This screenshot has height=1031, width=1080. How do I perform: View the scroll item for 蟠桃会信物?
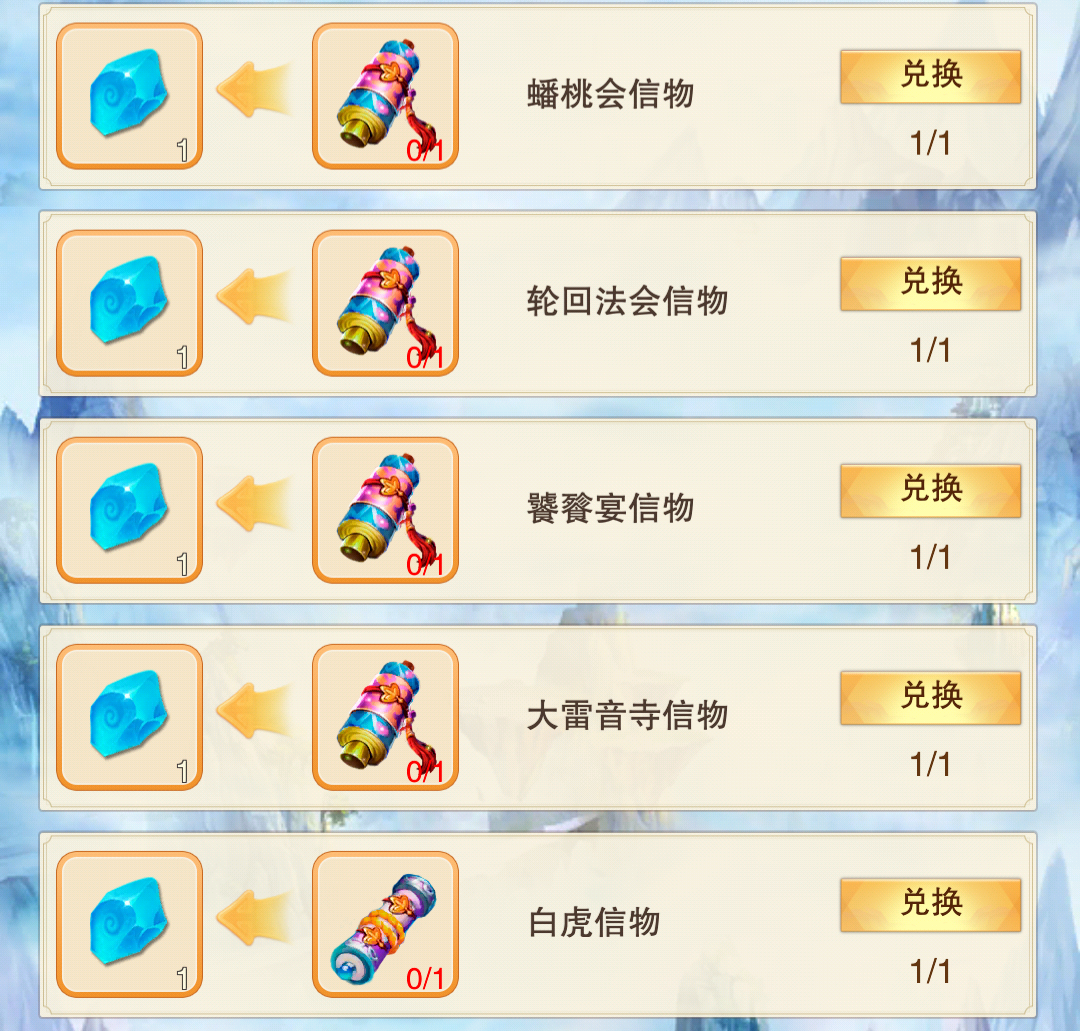385,96
